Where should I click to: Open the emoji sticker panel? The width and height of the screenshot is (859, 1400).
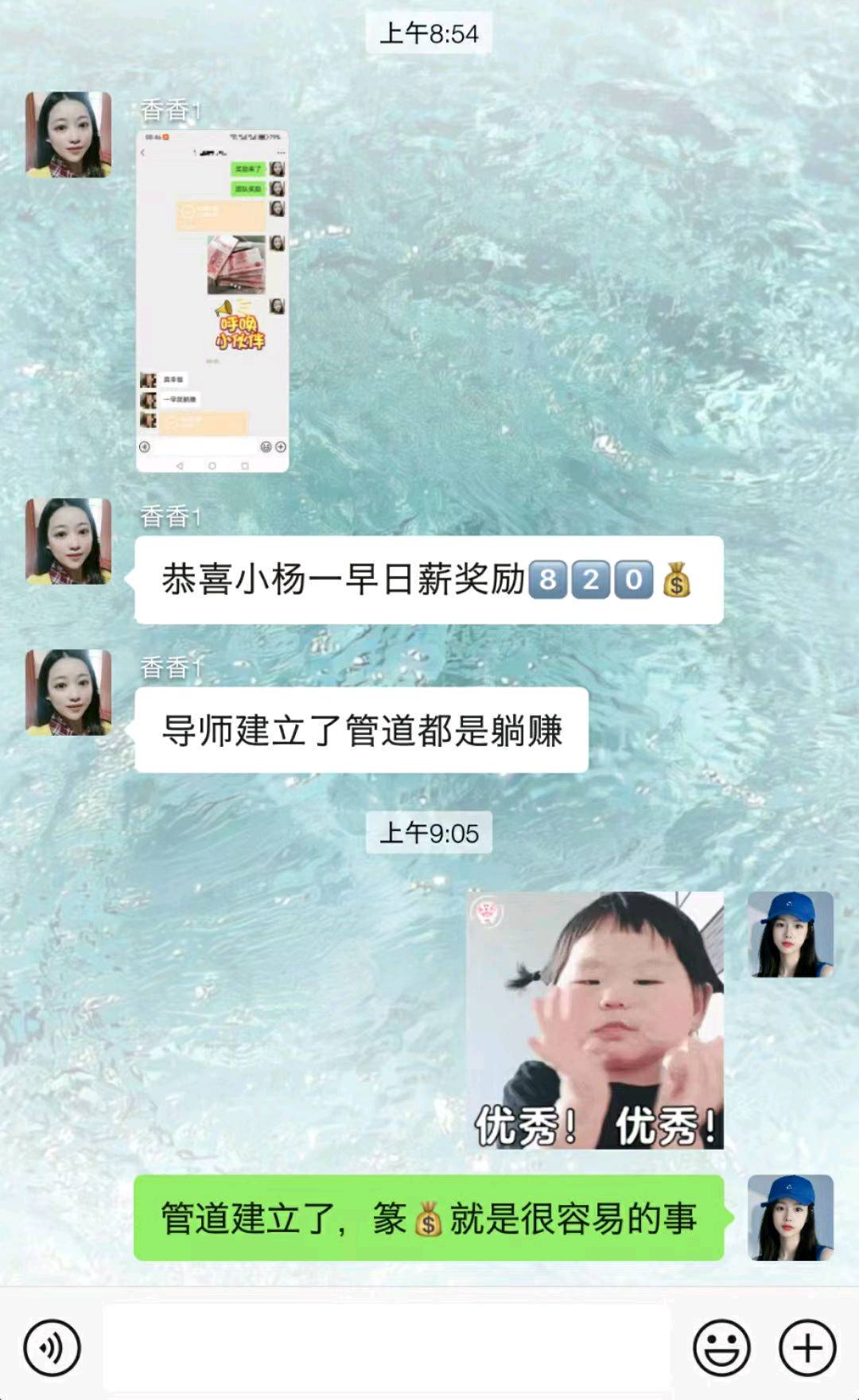coord(721,1347)
